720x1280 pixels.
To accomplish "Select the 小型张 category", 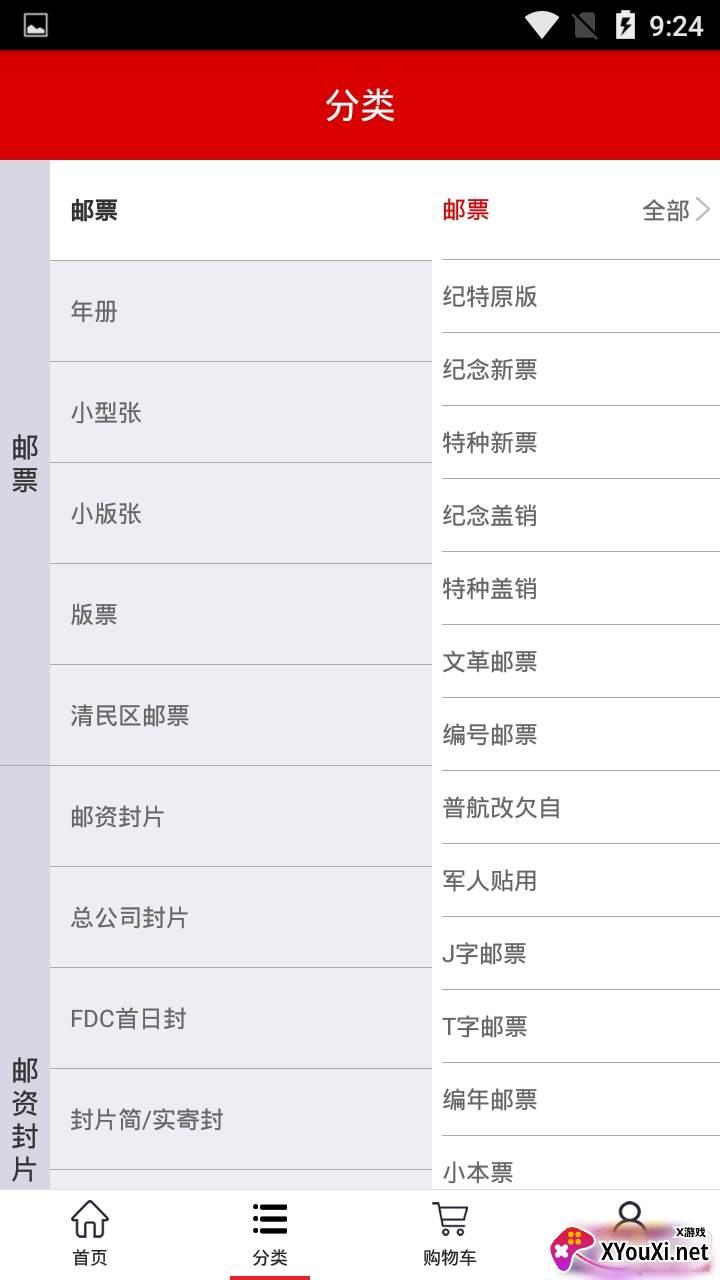I will coord(240,412).
